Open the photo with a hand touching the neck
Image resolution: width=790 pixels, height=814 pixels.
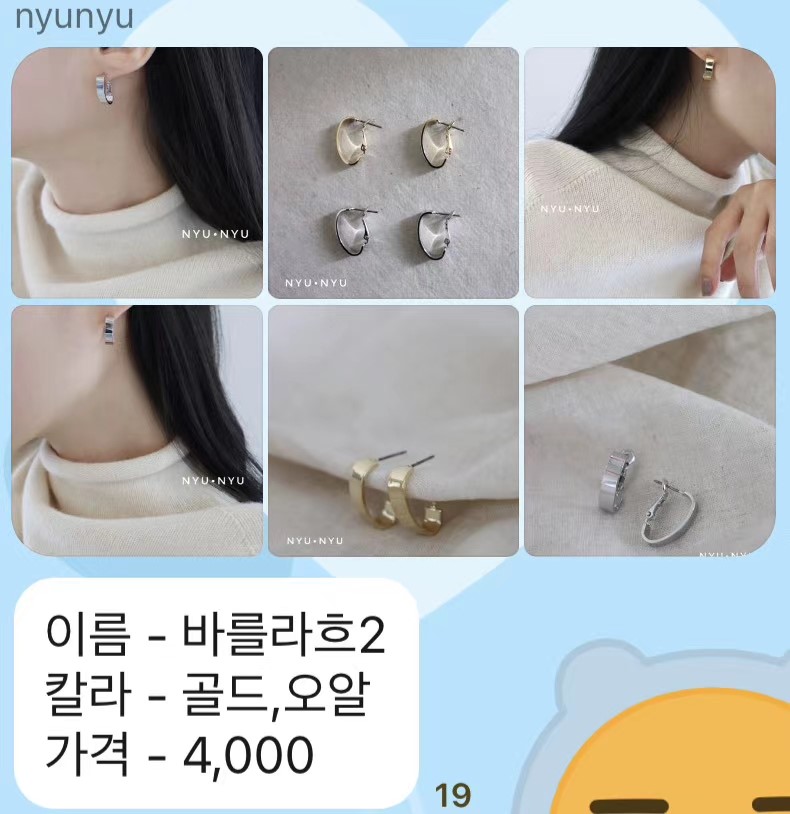650,172
